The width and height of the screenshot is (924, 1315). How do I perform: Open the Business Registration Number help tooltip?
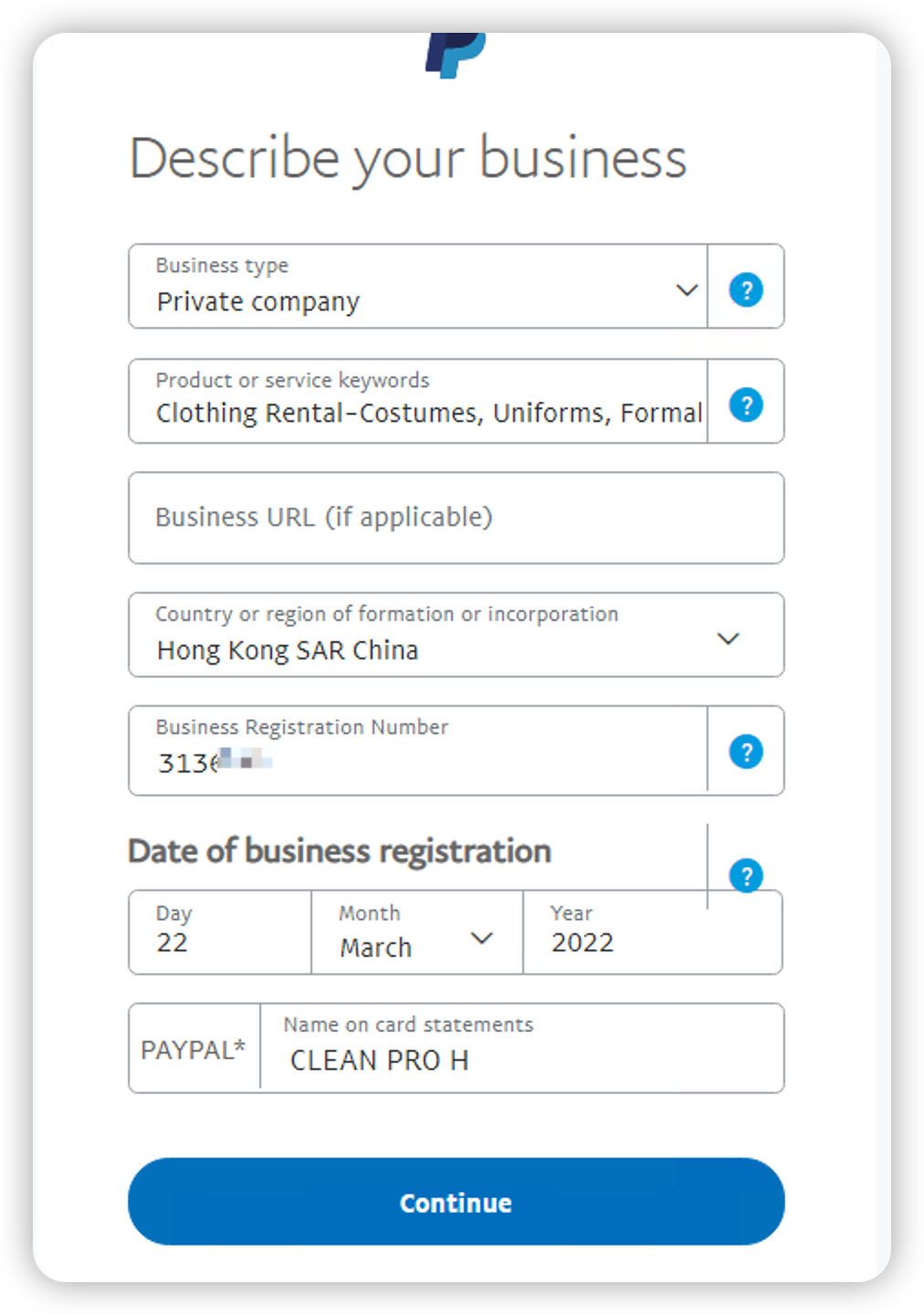746,752
